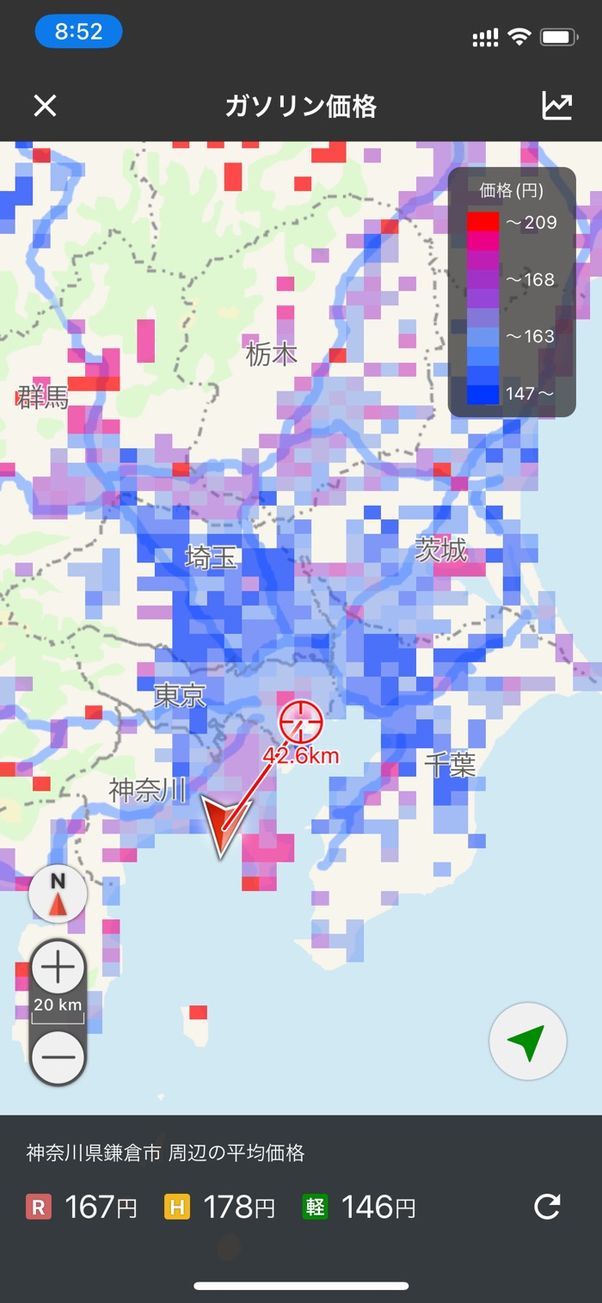Center map on current location

click(528, 1042)
